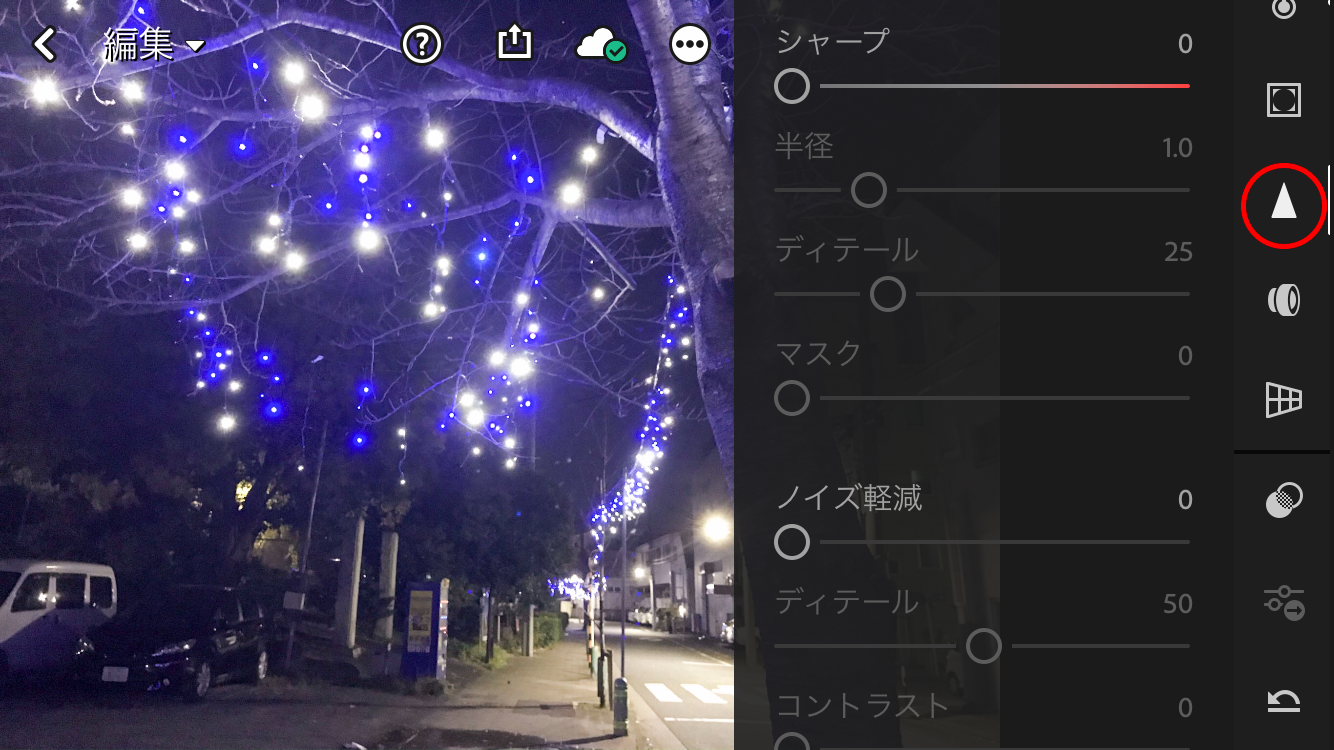Open the help question mark icon
The width and height of the screenshot is (1334, 750).
[x=422, y=44]
